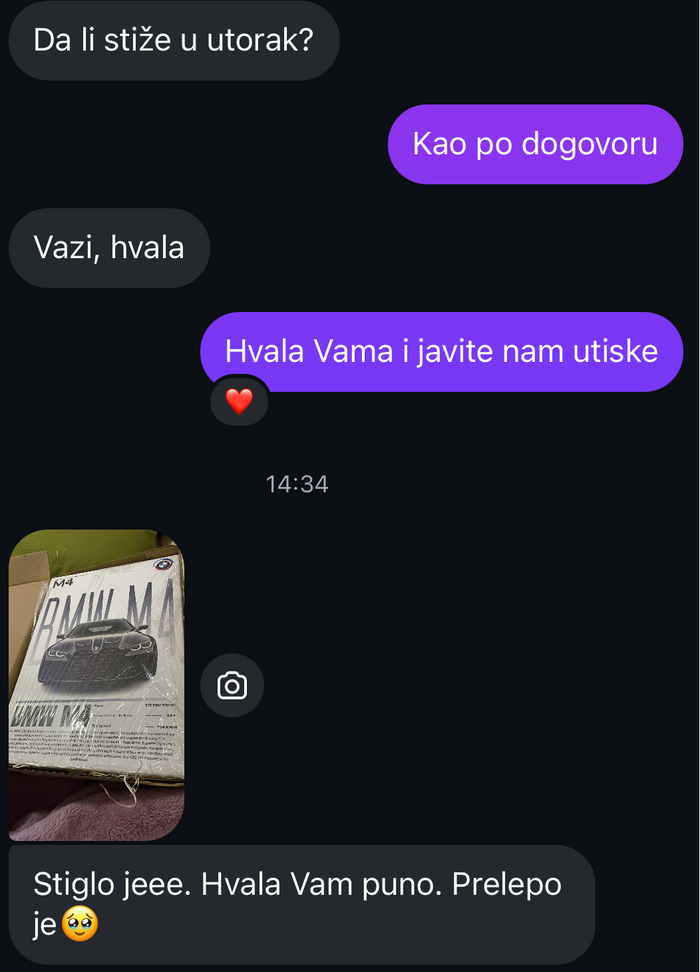700x972 pixels.
Task: Open the BMW M4 photo message
Action: point(97,685)
